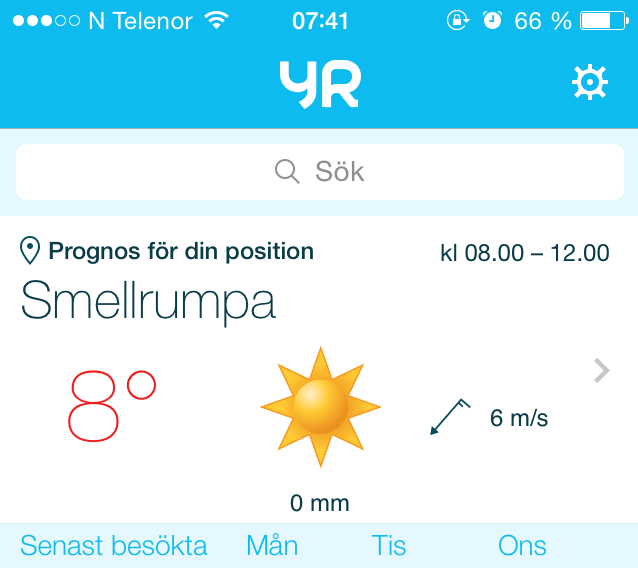Select the Mån tab

coord(272,546)
